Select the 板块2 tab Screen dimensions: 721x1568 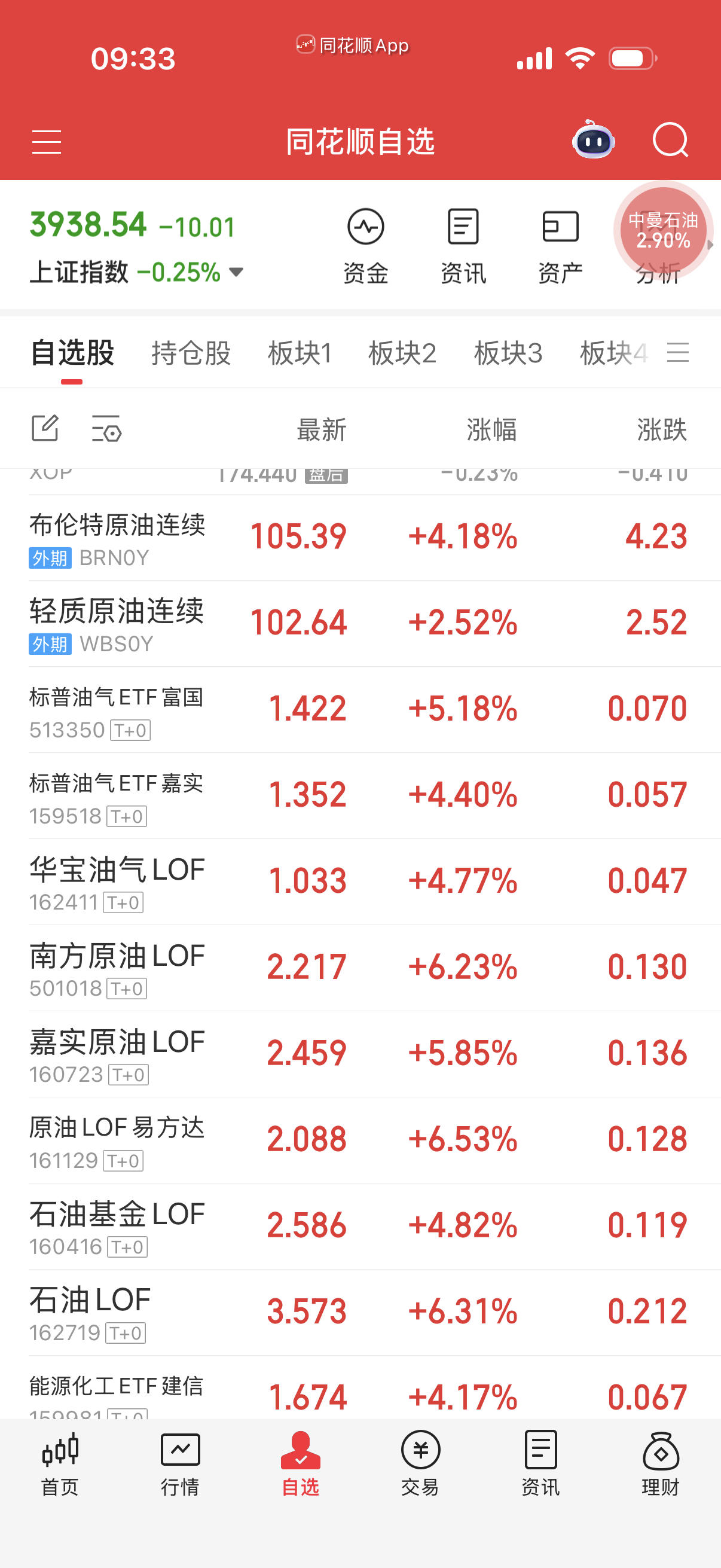coord(404,353)
